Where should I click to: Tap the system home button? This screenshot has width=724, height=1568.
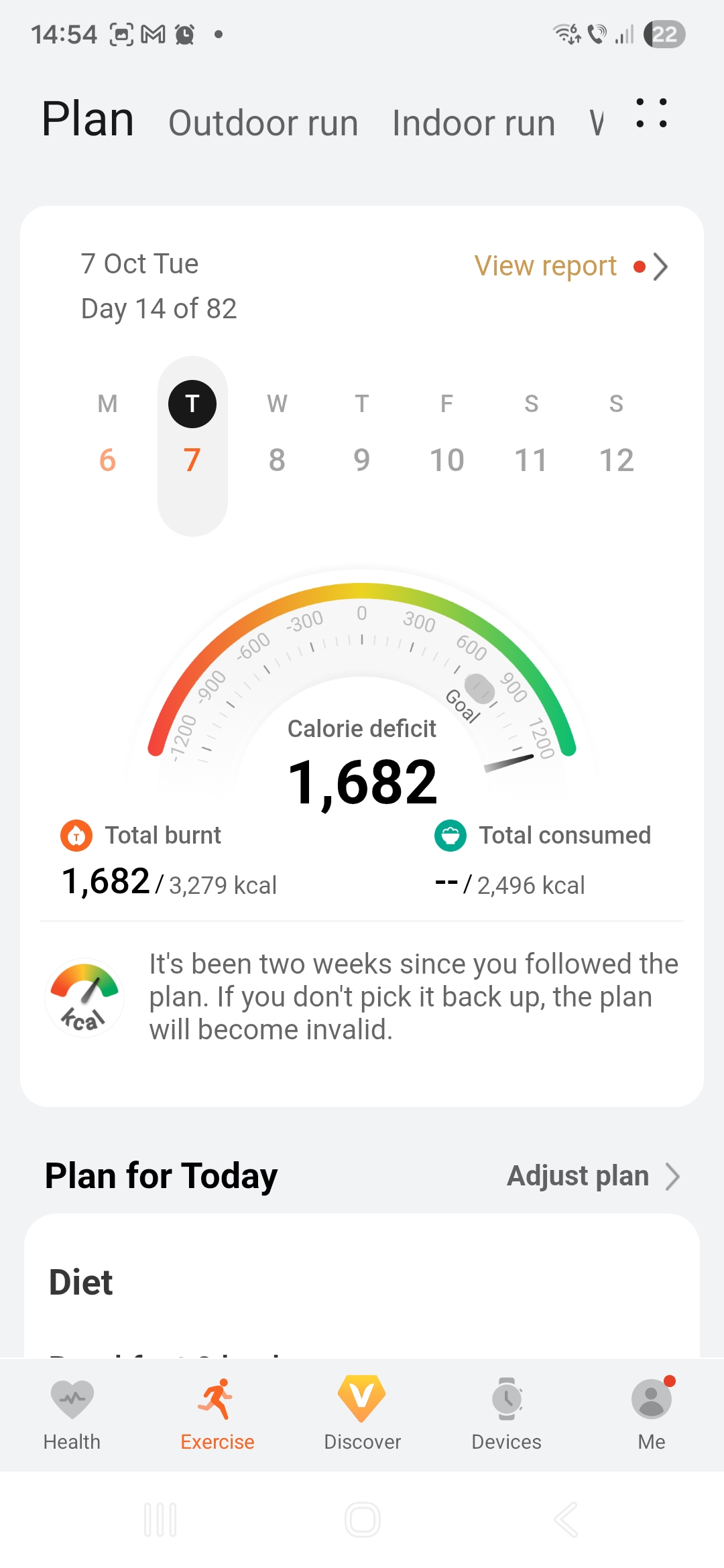(362, 1520)
